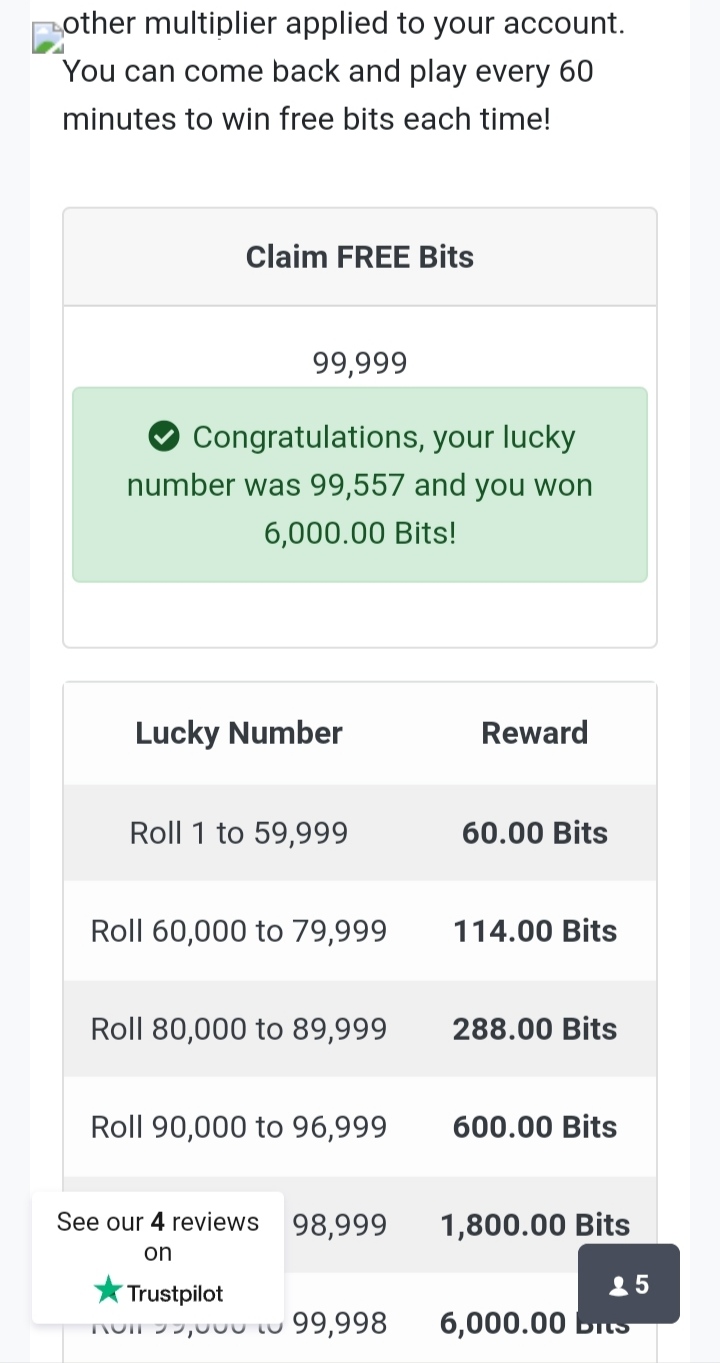
Task: Tap the online users counter button
Action: coord(629,1284)
